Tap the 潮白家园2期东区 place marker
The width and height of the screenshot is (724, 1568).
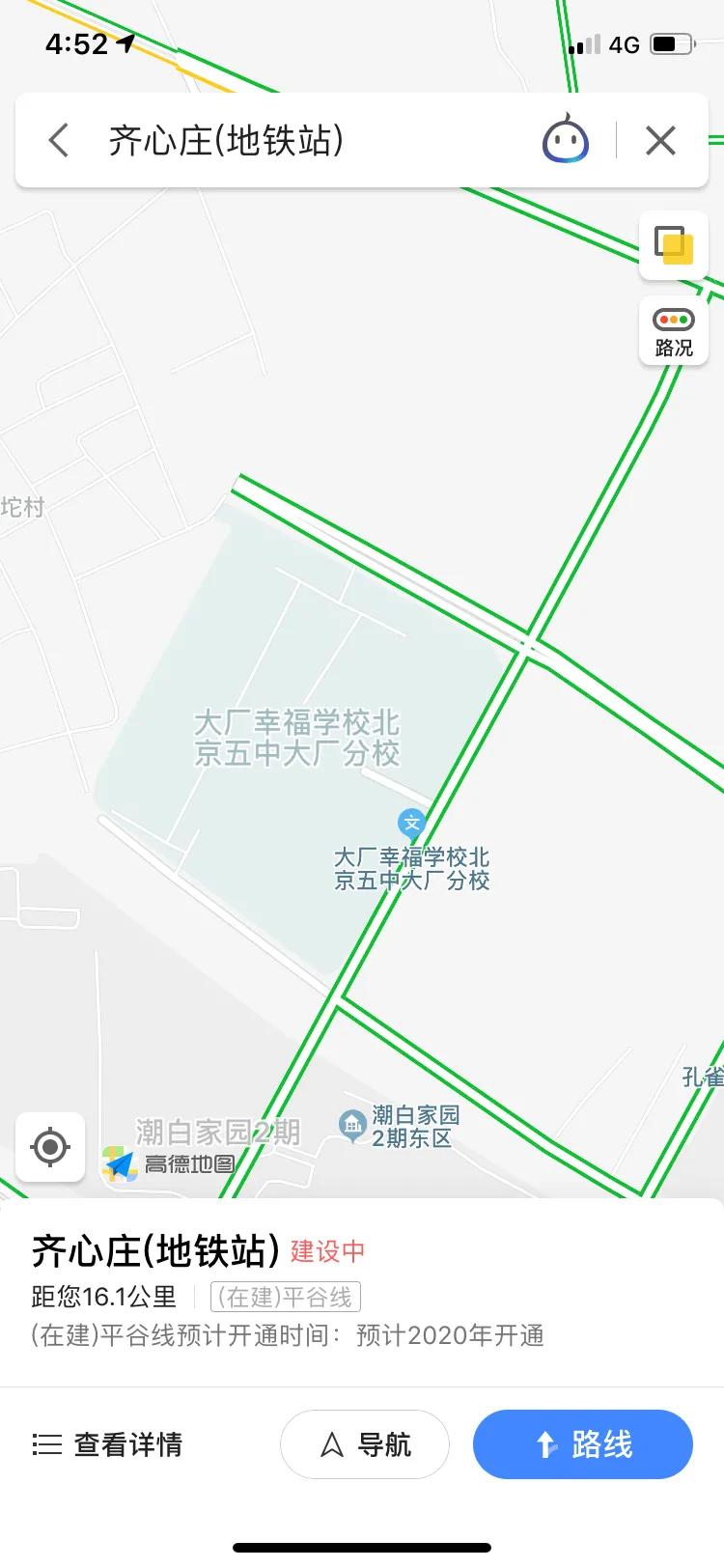pos(351,1123)
